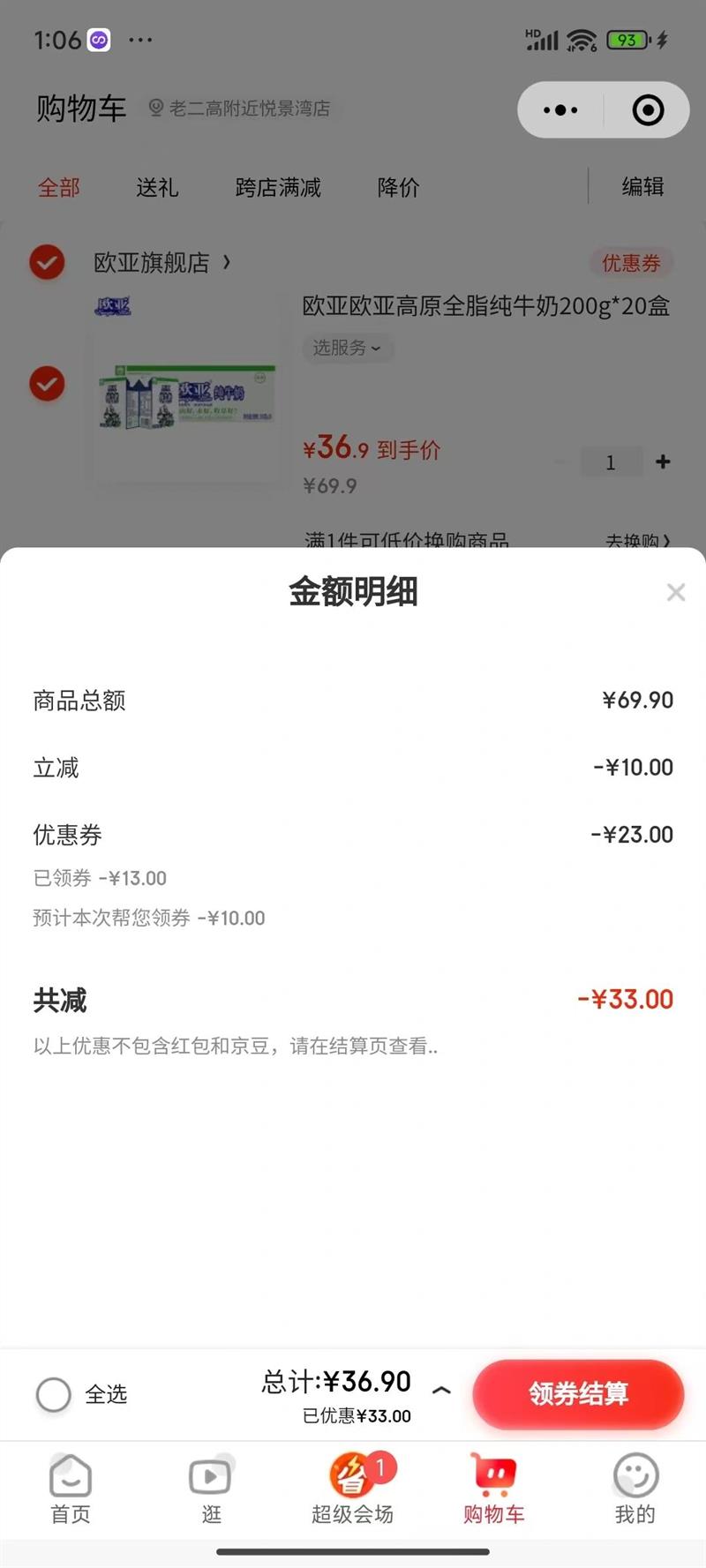
Task: Toggle the 全选 checkbox
Action: pyautogui.click(x=54, y=1394)
